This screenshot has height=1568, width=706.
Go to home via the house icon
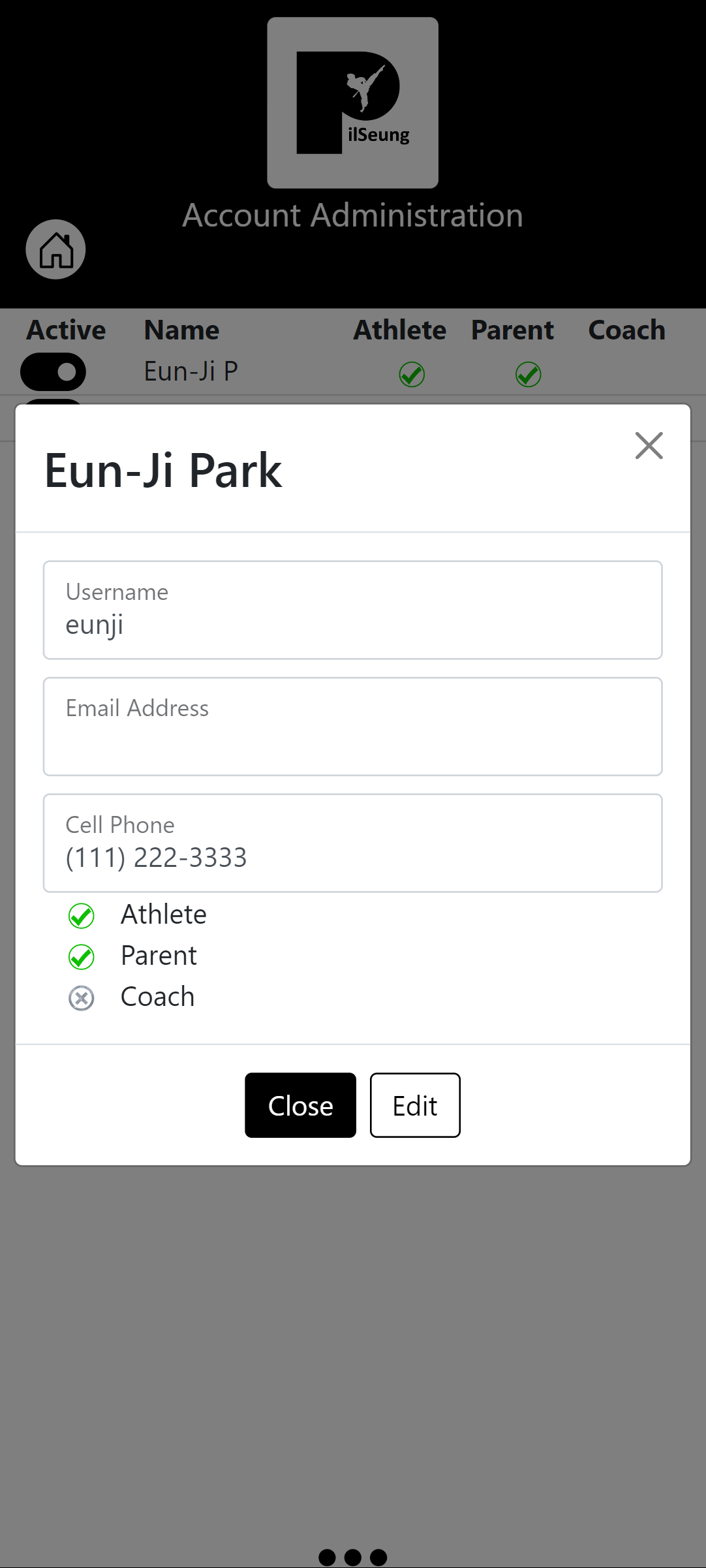point(56,249)
